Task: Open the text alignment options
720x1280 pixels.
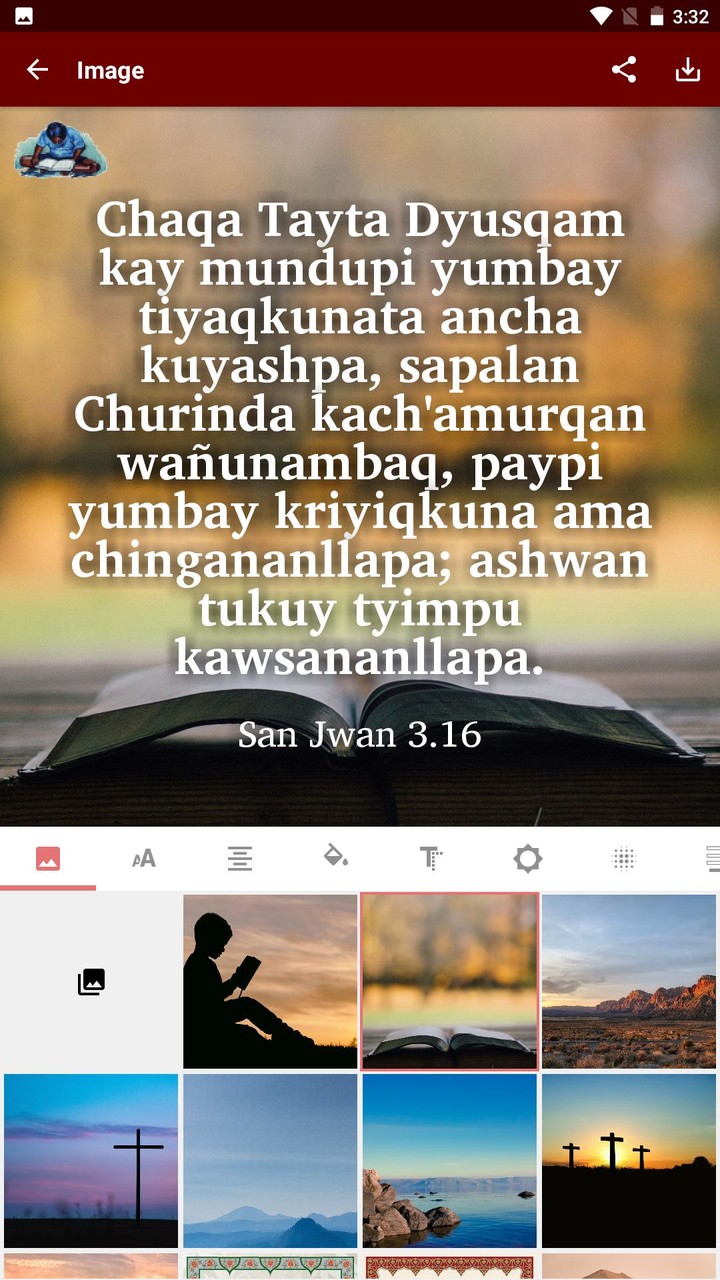Action: coord(239,858)
